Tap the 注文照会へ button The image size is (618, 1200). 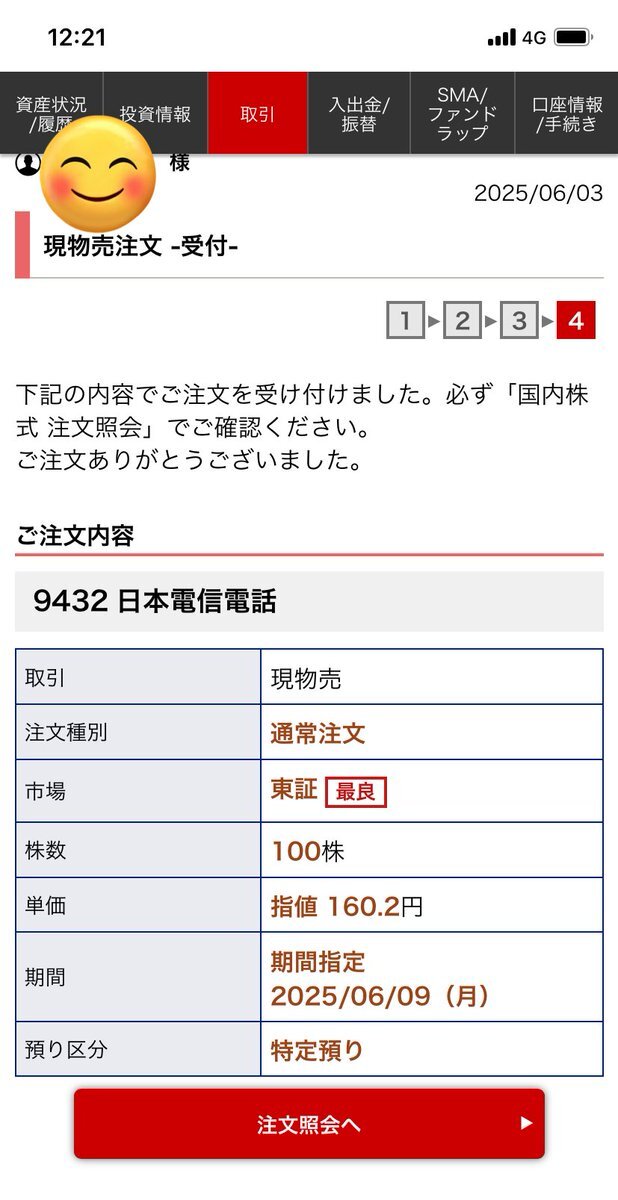pyautogui.click(x=309, y=1124)
